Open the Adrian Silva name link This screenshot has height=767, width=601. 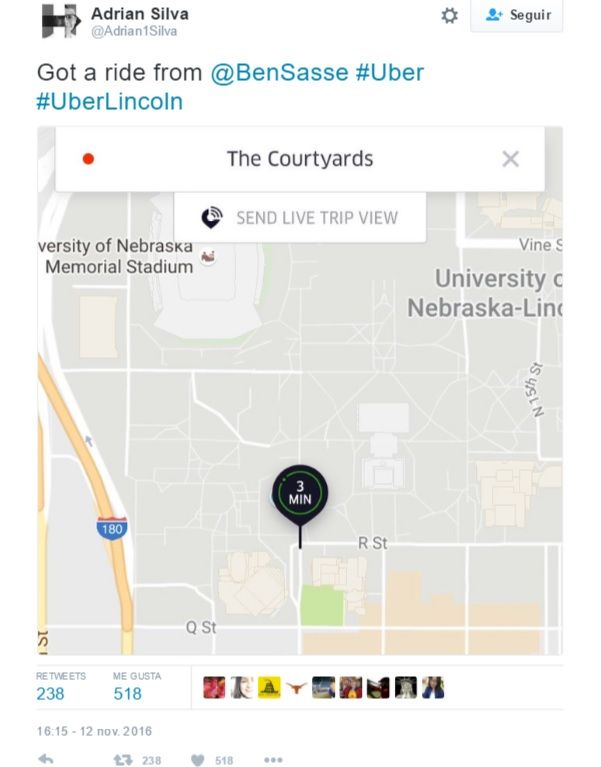[139, 14]
